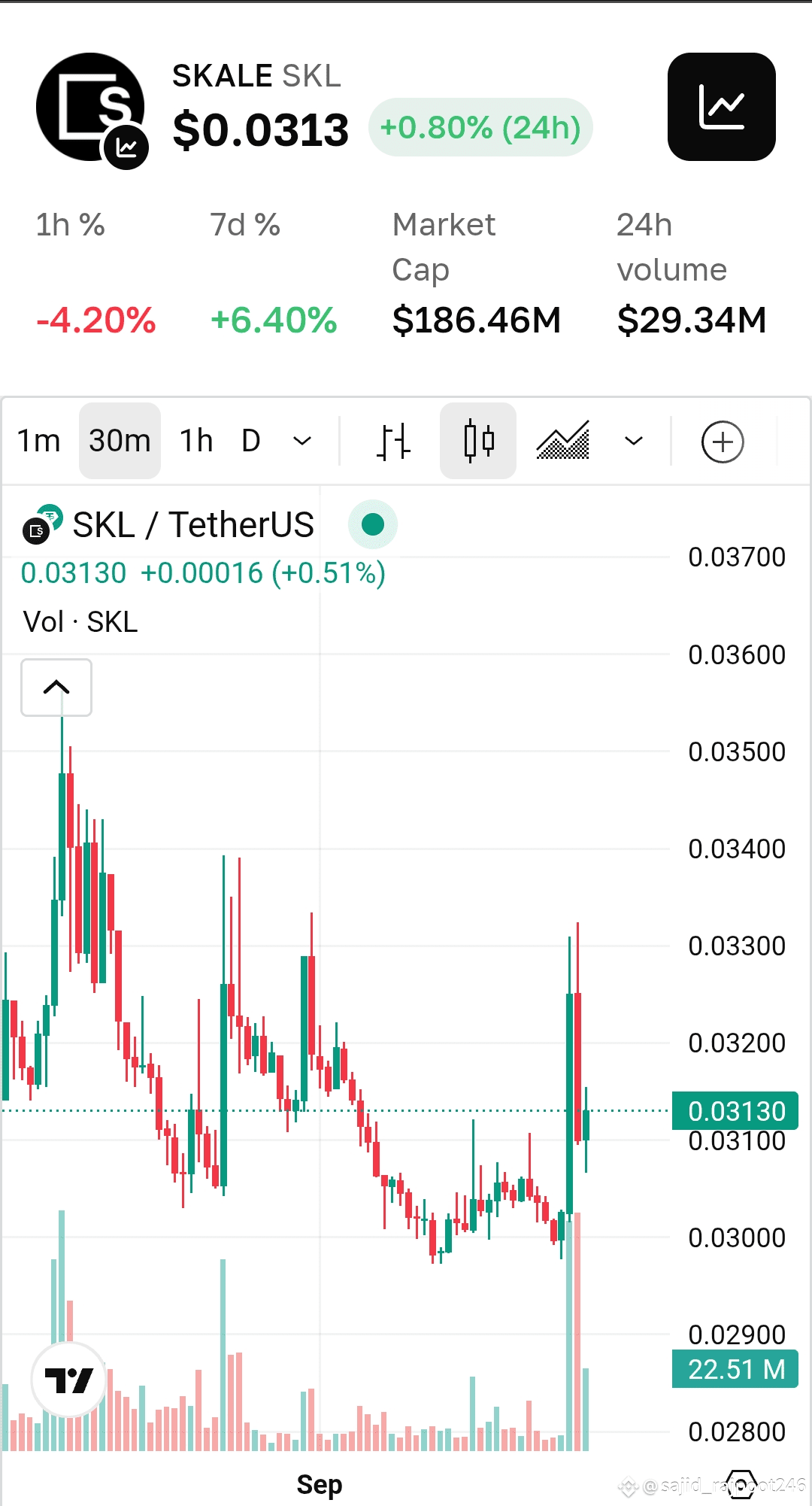Expand the chart style dropdown
Screen dimensions: 812x1506
tap(634, 441)
